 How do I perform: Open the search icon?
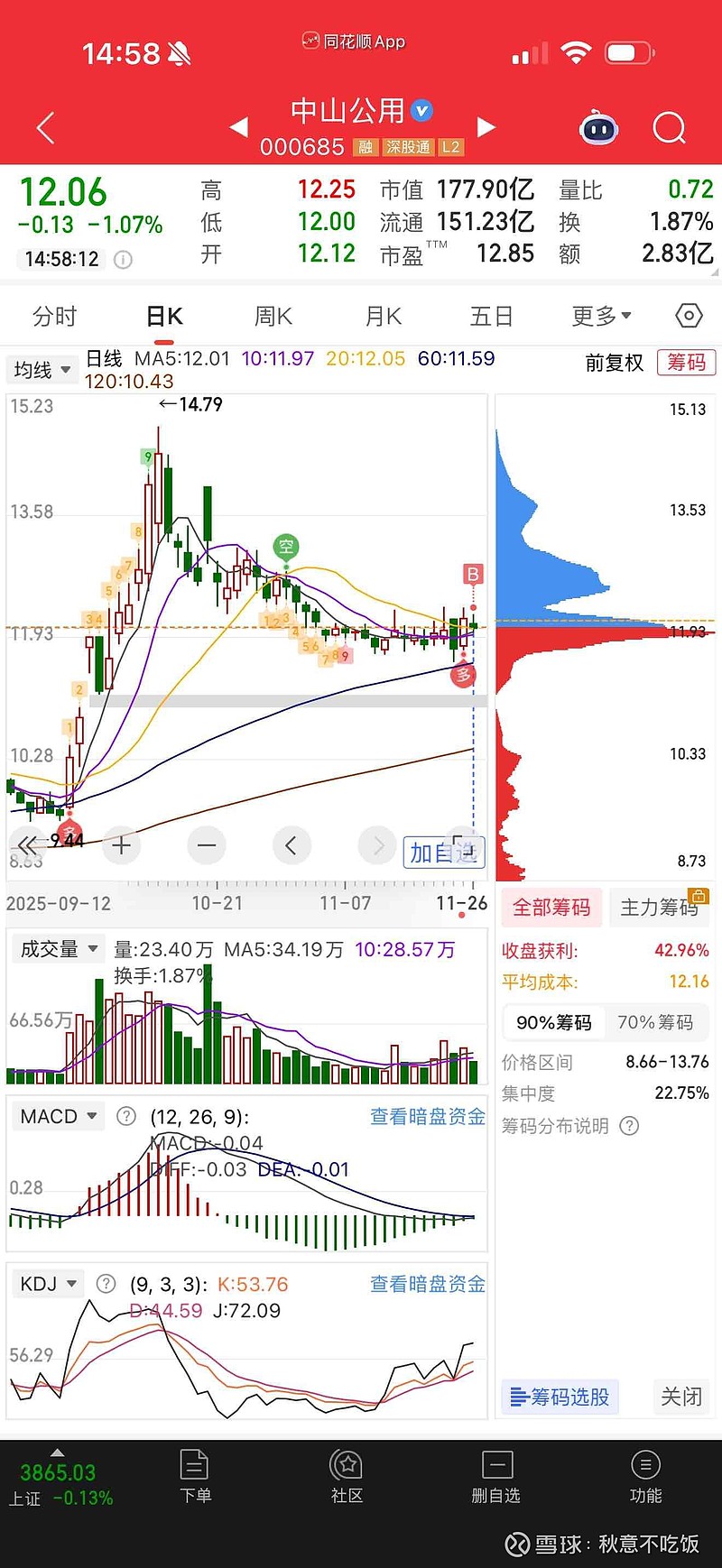(x=670, y=128)
